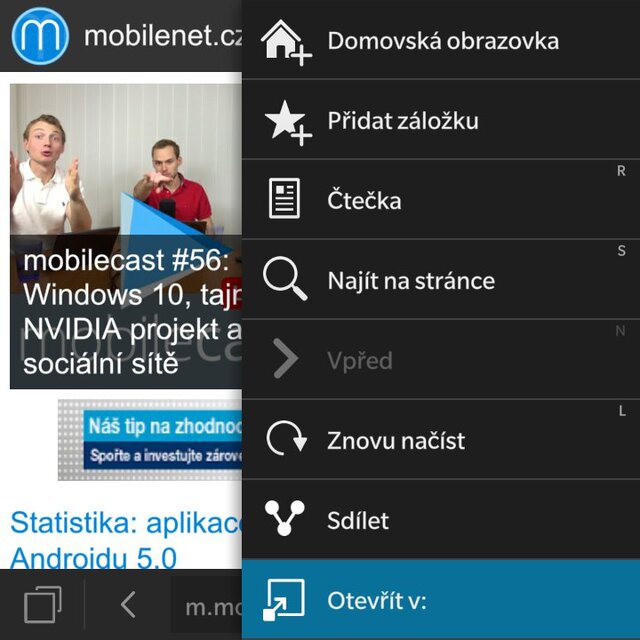Open the browser tabs switcher

(42, 604)
